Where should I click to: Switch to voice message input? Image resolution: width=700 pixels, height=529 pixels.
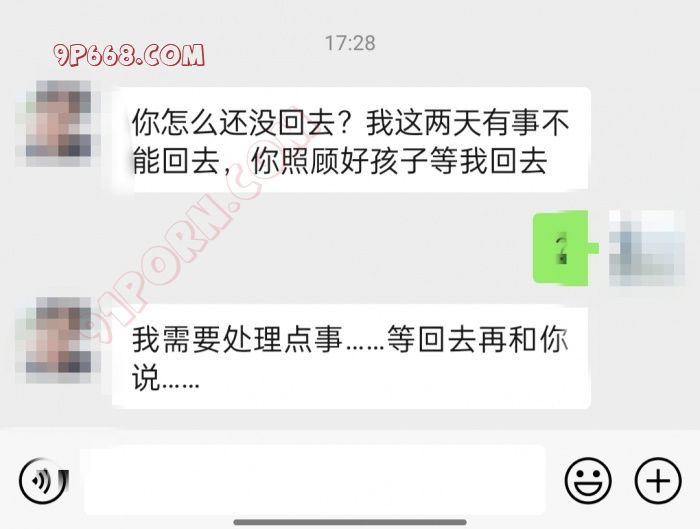[x=43, y=482]
